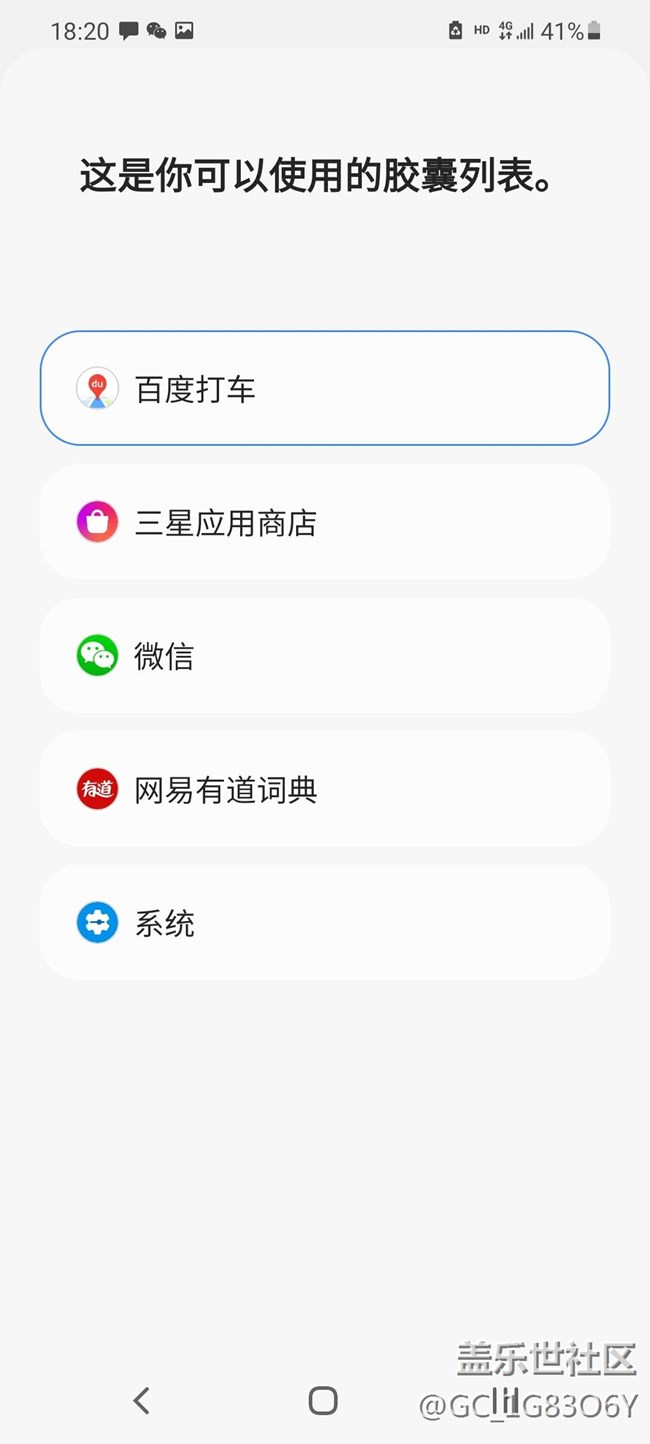The image size is (650, 1444).
Task: Tap the home button in navigation bar
Action: (323, 1400)
